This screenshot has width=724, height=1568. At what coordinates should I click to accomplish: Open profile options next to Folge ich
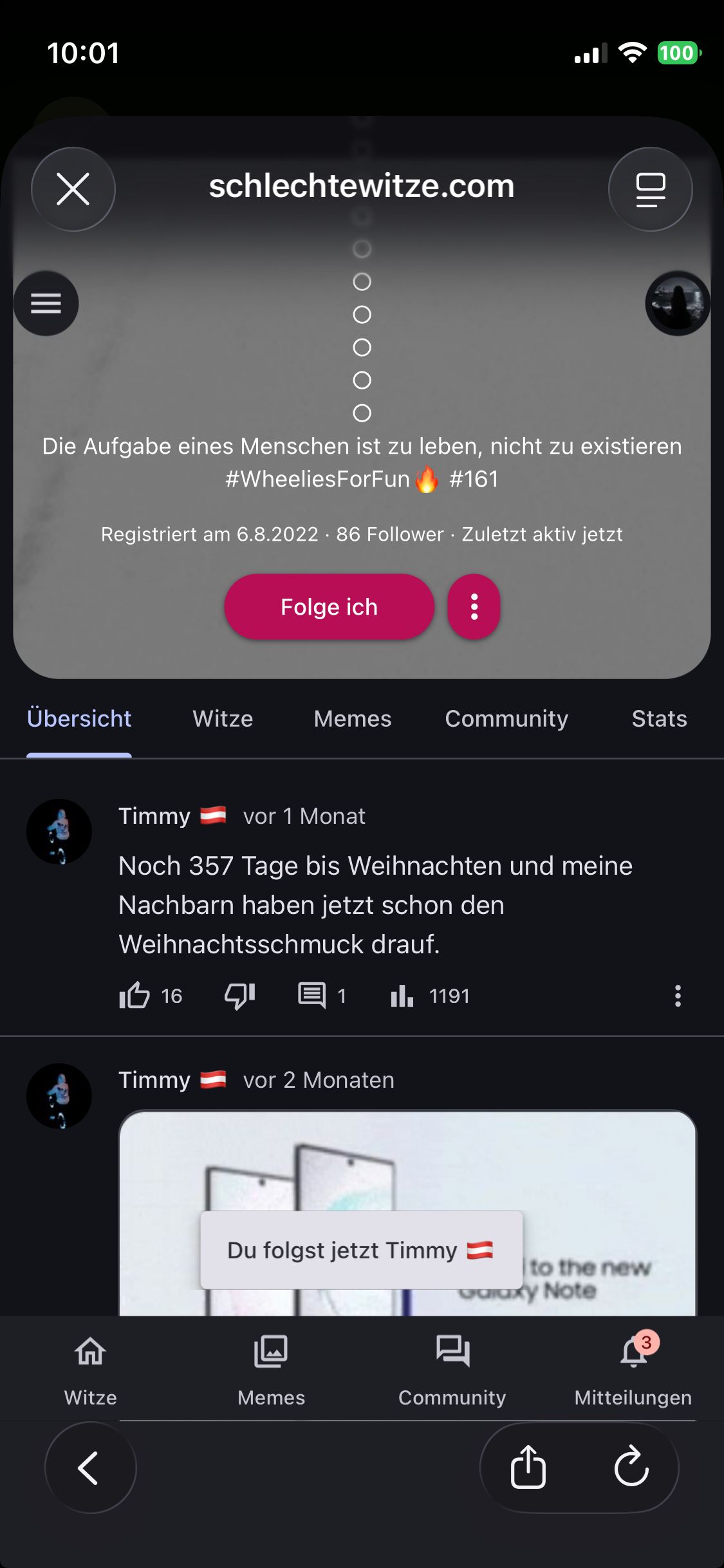click(474, 607)
